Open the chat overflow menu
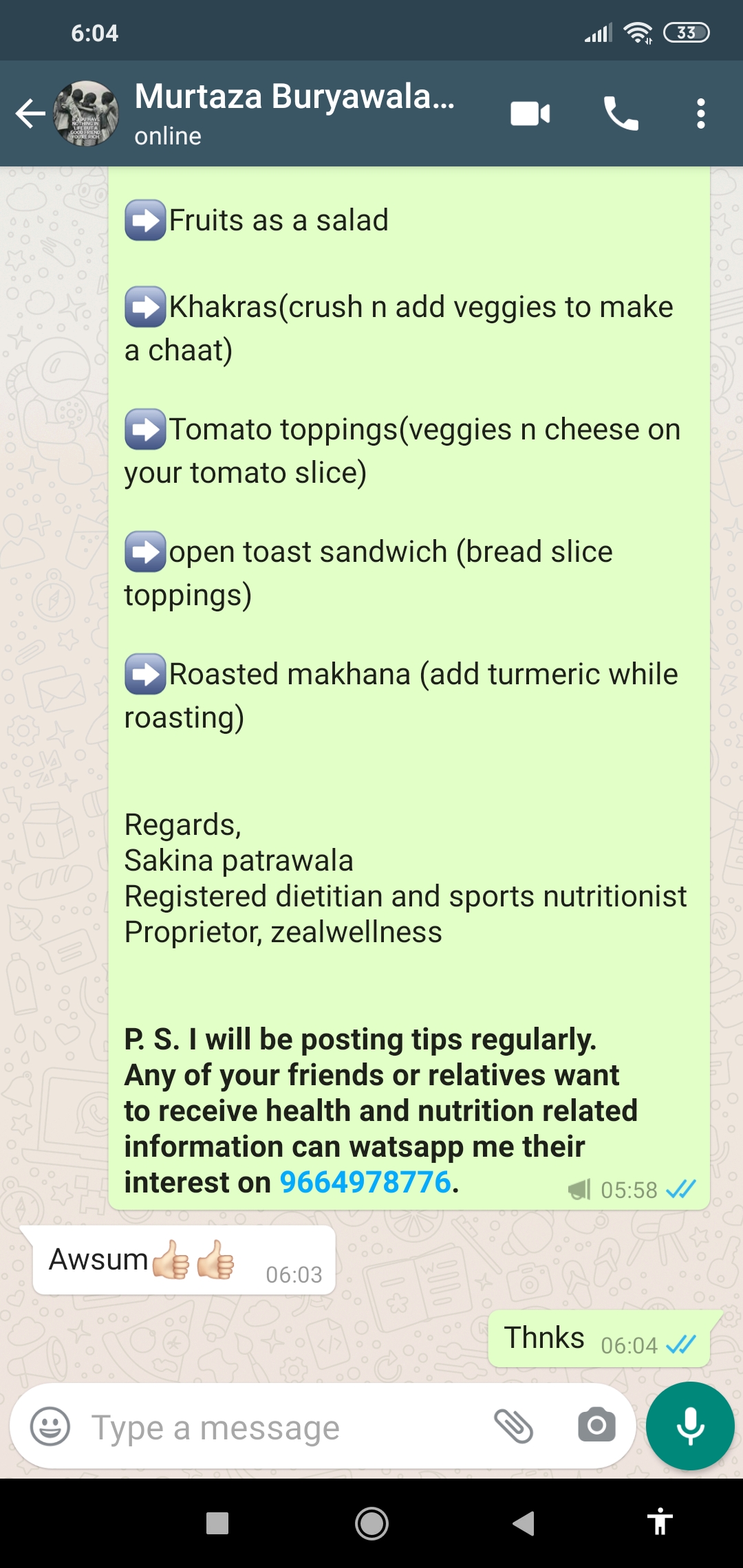743x1568 pixels. [x=700, y=113]
